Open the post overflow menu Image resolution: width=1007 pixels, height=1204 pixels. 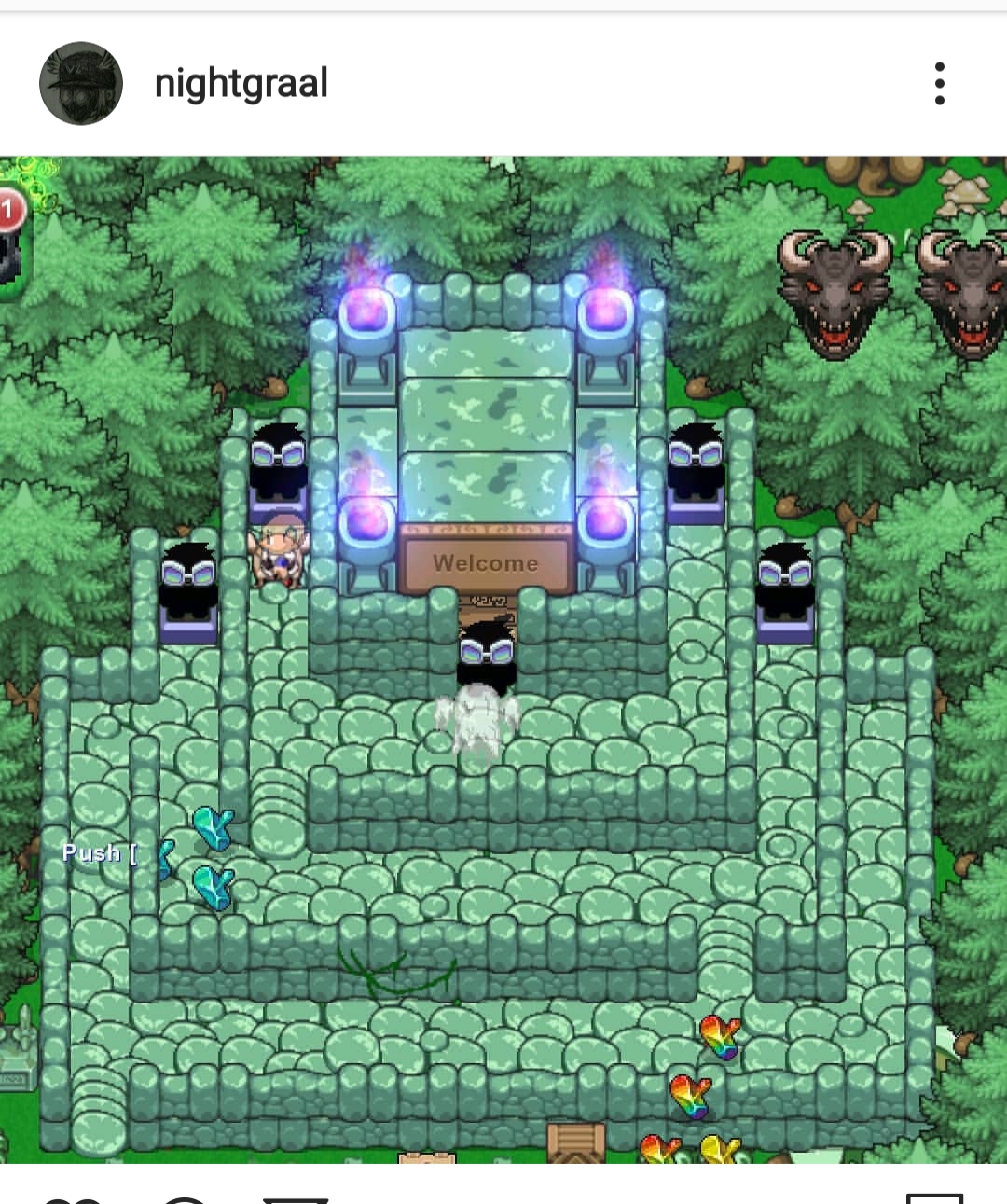pyautogui.click(x=939, y=84)
